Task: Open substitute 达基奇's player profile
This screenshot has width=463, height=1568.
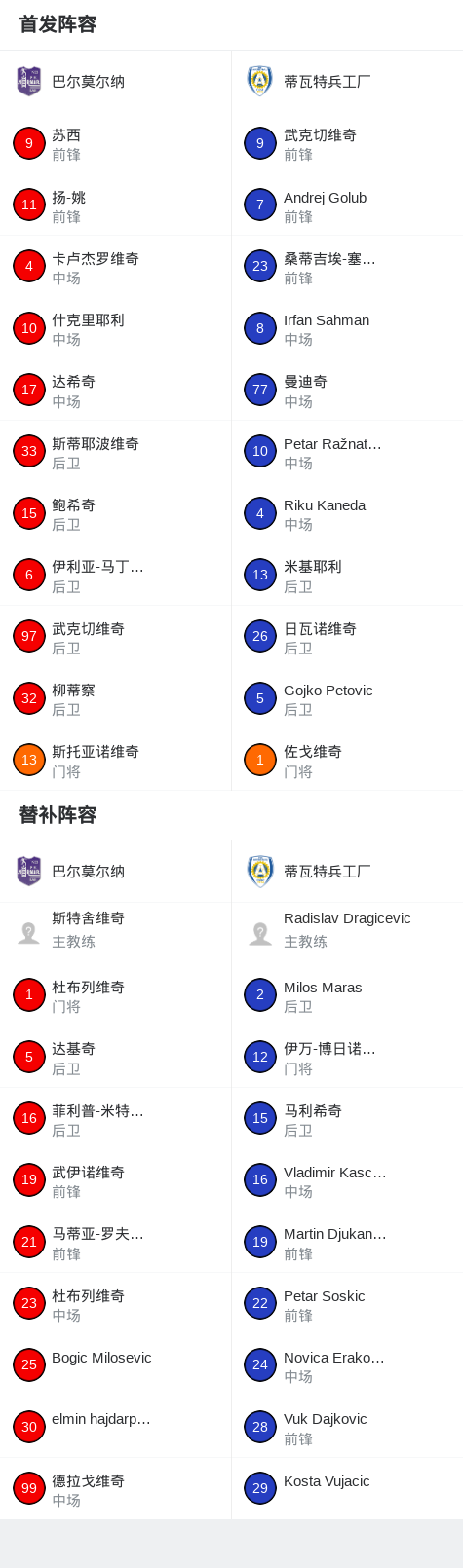Action: pyautogui.click(x=115, y=1058)
